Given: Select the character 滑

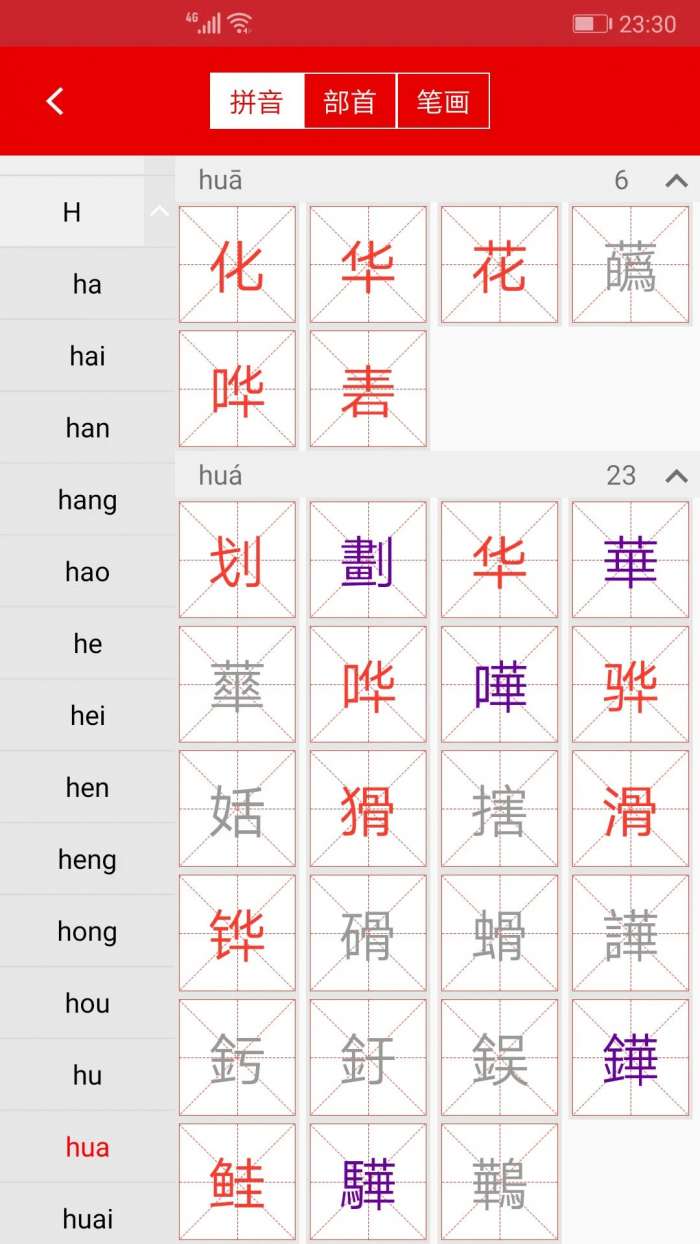Looking at the screenshot, I should point(630,809).
